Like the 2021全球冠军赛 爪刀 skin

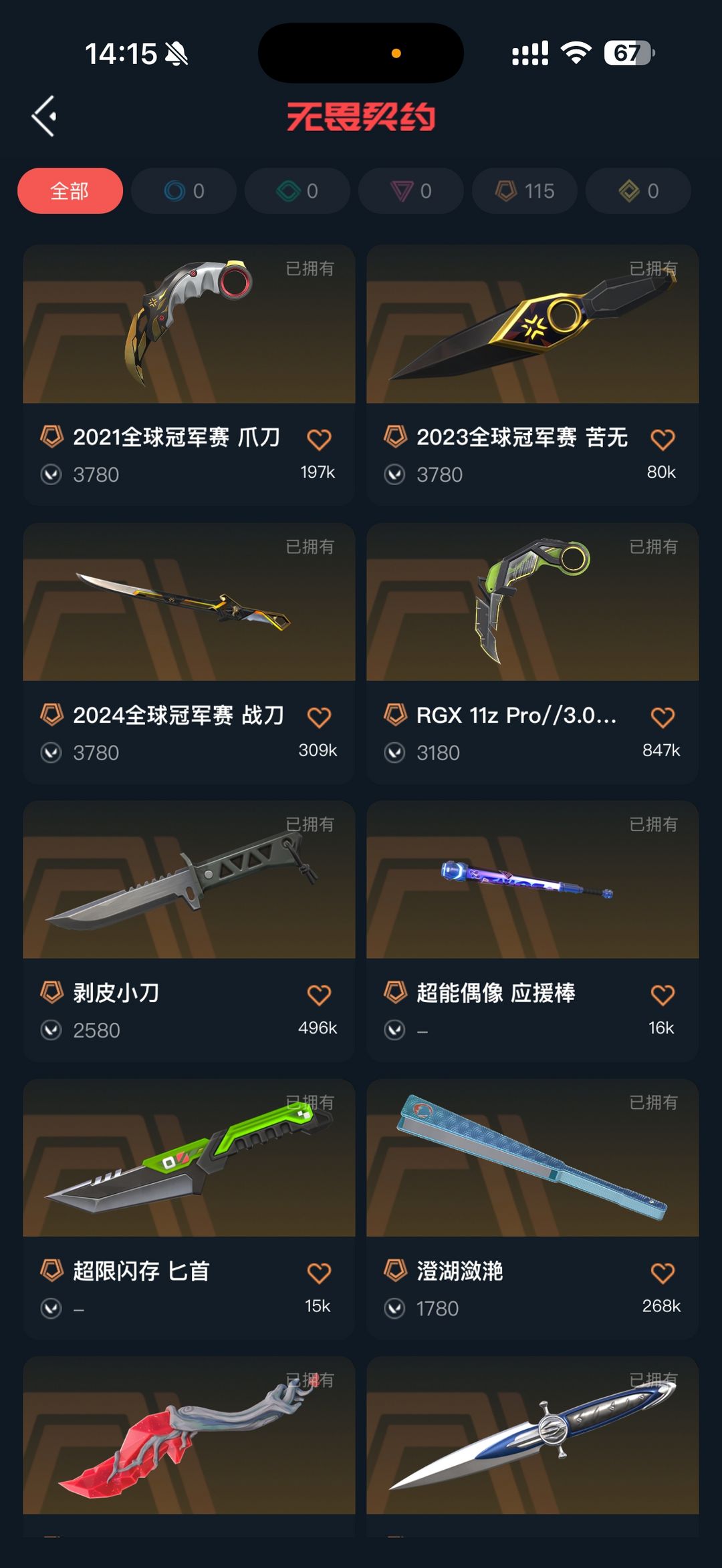click(319, 440)
